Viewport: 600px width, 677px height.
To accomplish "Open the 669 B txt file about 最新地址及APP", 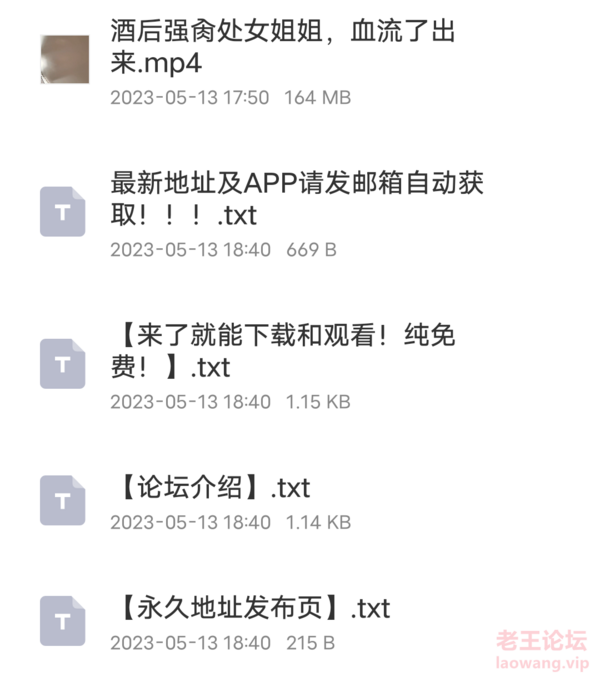I will pyautogui.click(x=295, y=199).
